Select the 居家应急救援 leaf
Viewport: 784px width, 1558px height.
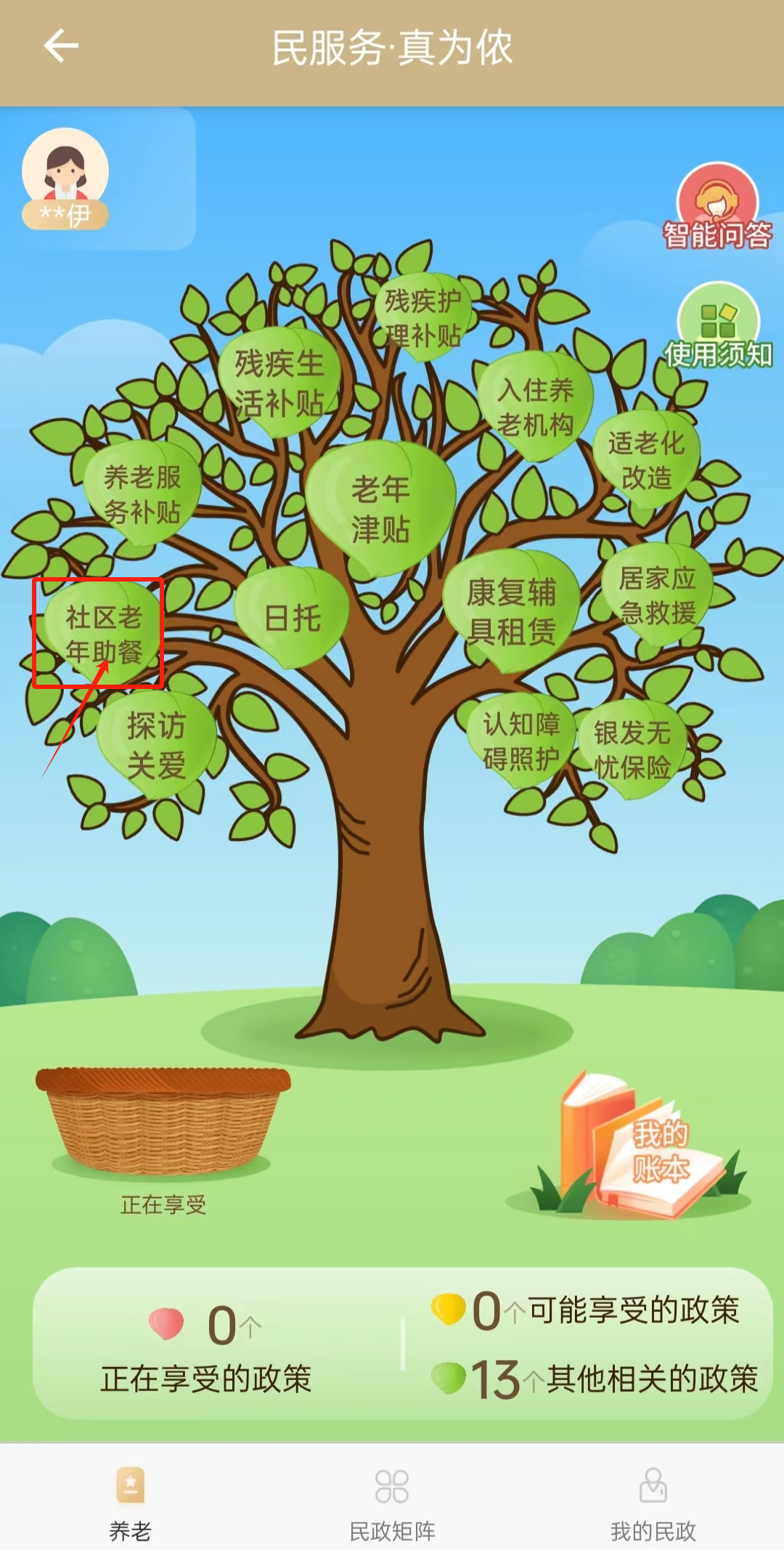click(x=657, y=595)
